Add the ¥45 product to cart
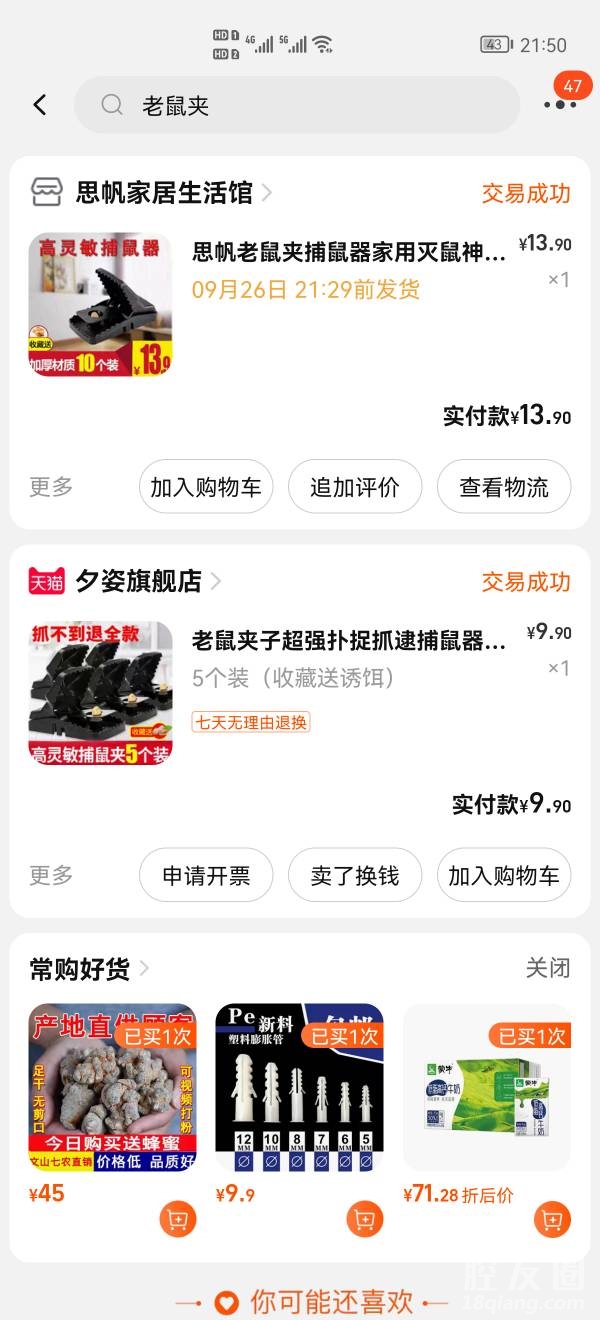Viewport: 600px width, 1320px height. pyautogui.click(x=178, y=1218)
